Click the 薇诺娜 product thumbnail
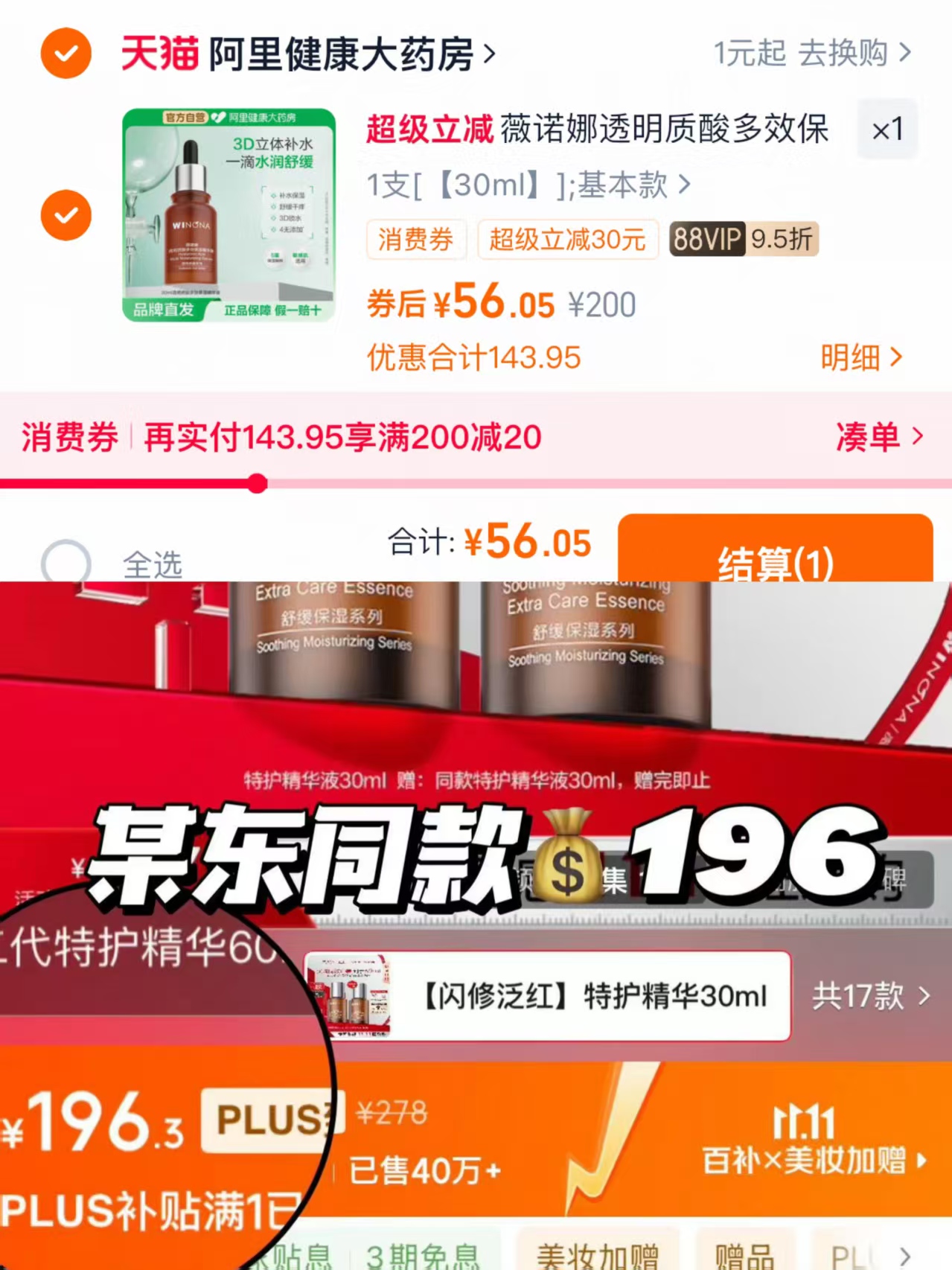Screen dimensions: 952x1270 tap(229, 215)
